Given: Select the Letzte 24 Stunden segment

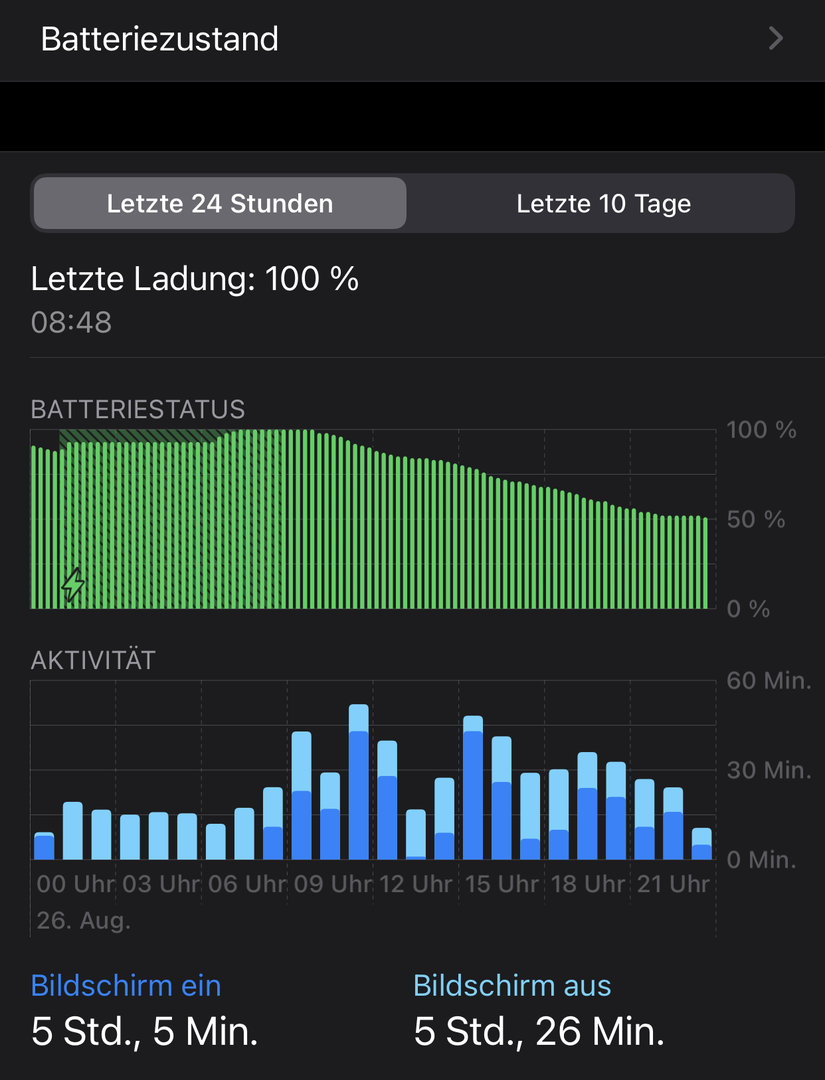Looking at the screenshot, I should [220, 204].
